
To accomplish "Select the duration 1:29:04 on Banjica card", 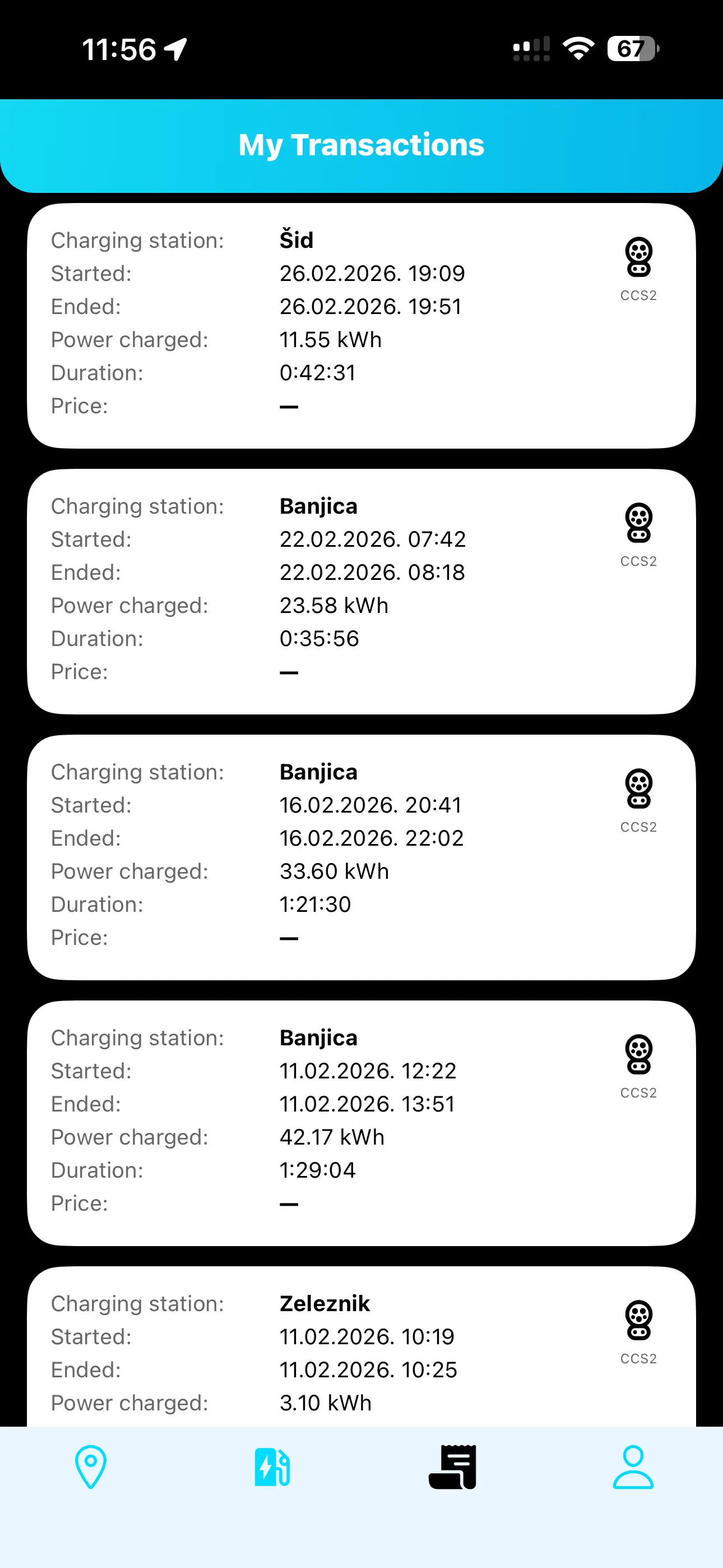I will pyautogui.click(x=317, y=1169).
